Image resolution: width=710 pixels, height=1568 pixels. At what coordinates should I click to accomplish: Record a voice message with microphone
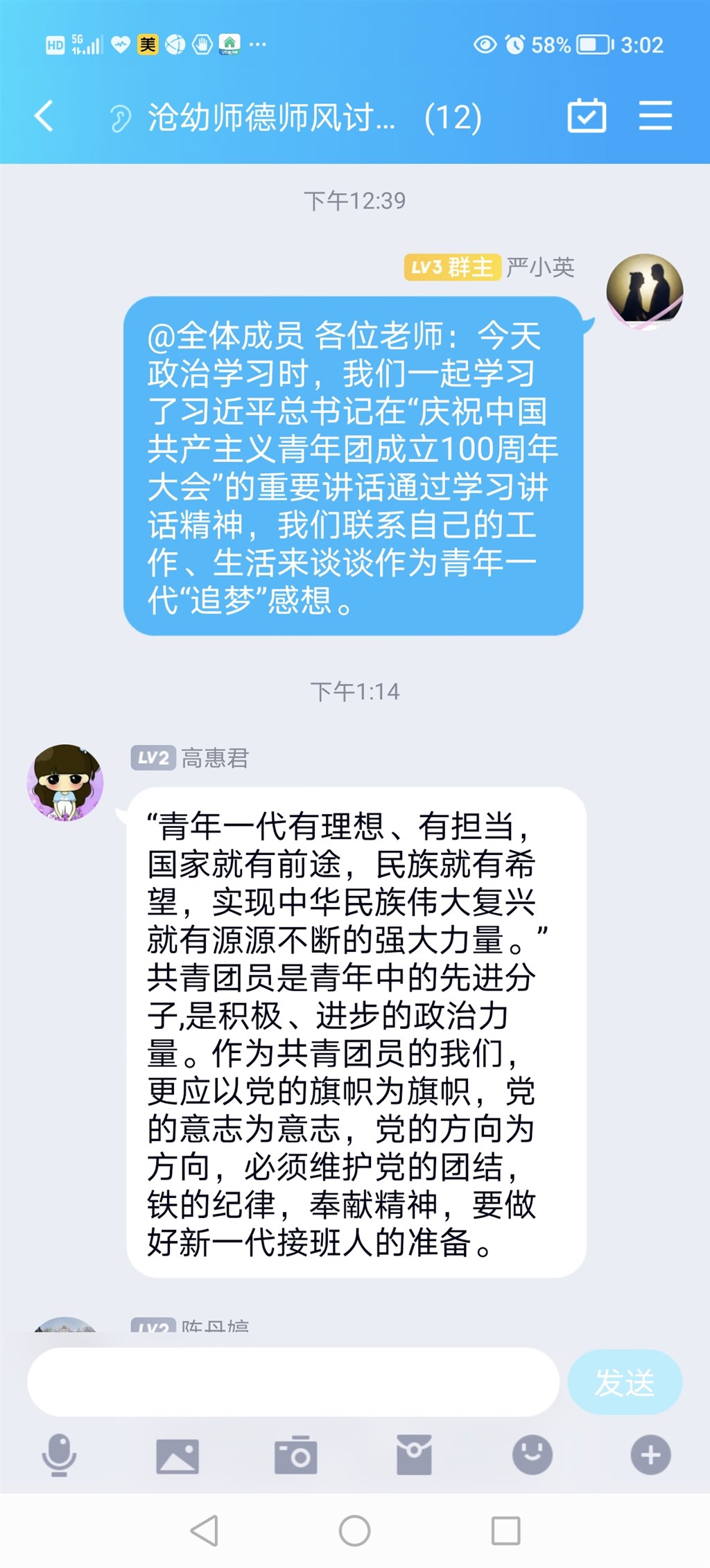pyautogui.click(x=60, y=1454)
